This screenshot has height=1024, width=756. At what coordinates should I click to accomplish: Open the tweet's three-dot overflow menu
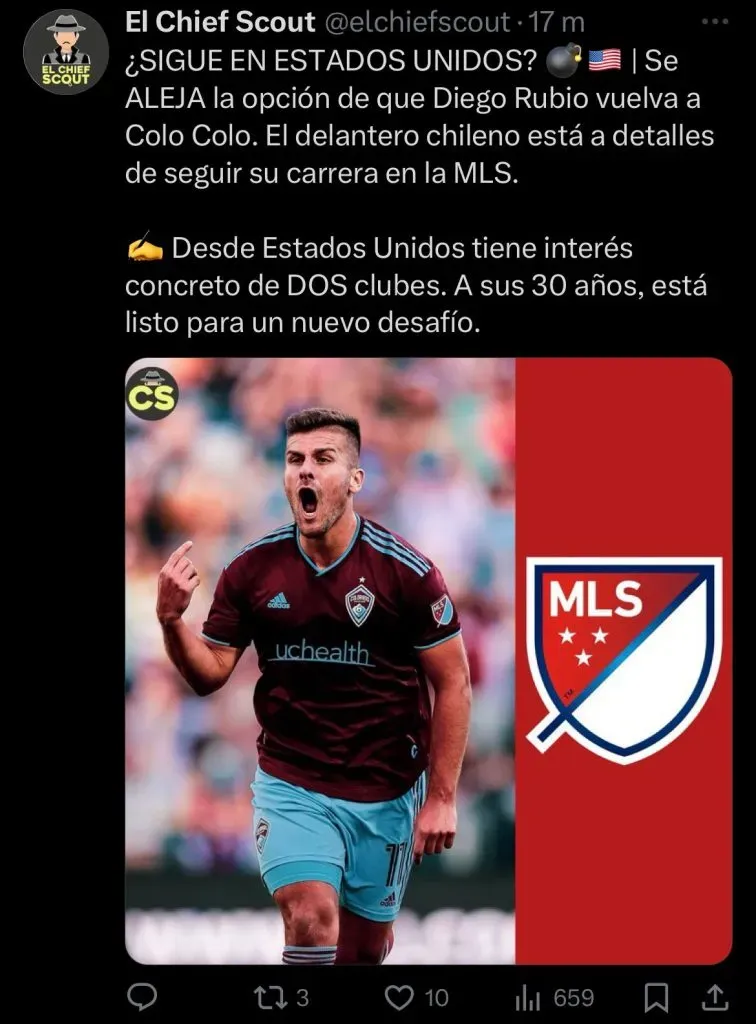[714, 22]
